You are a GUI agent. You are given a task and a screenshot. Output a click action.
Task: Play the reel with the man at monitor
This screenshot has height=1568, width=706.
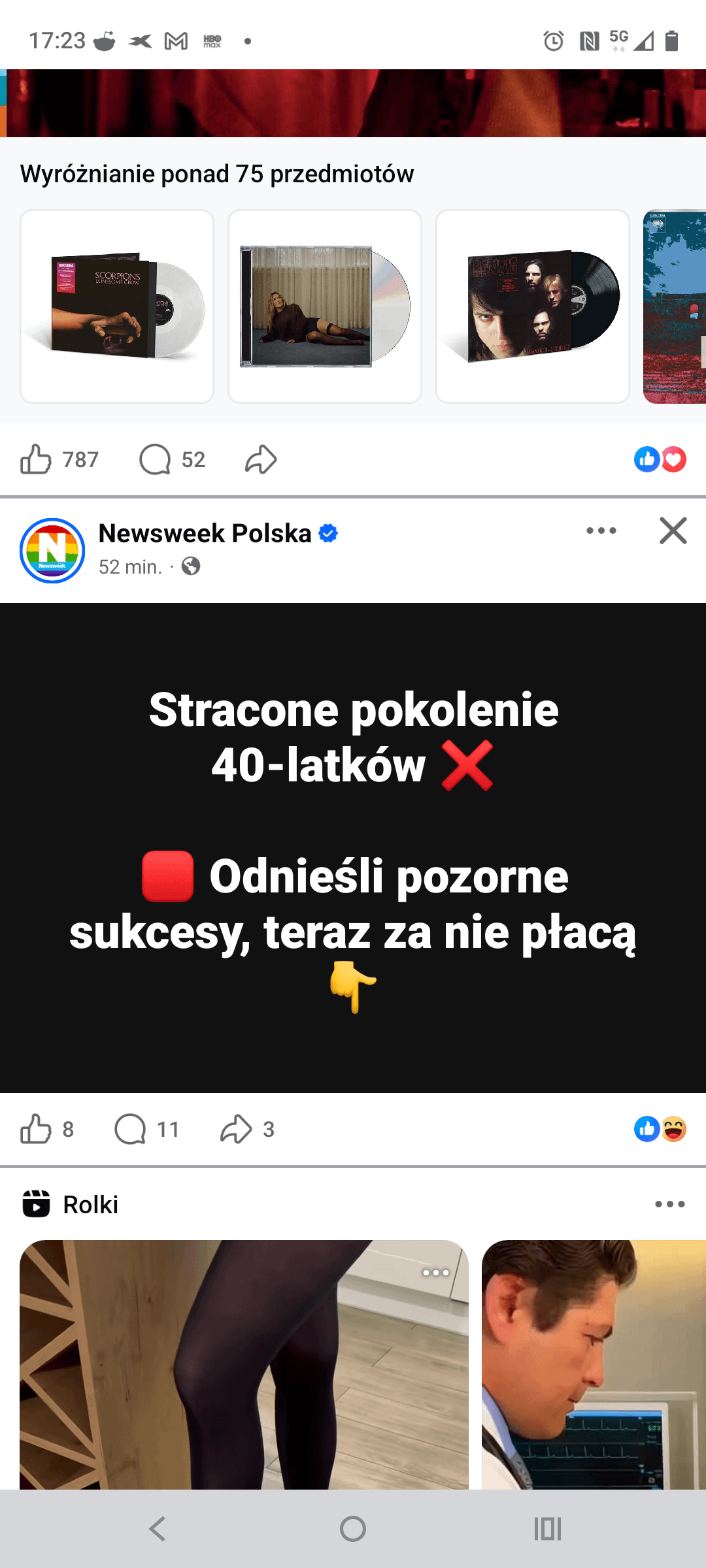click(x=594, y=1365)
